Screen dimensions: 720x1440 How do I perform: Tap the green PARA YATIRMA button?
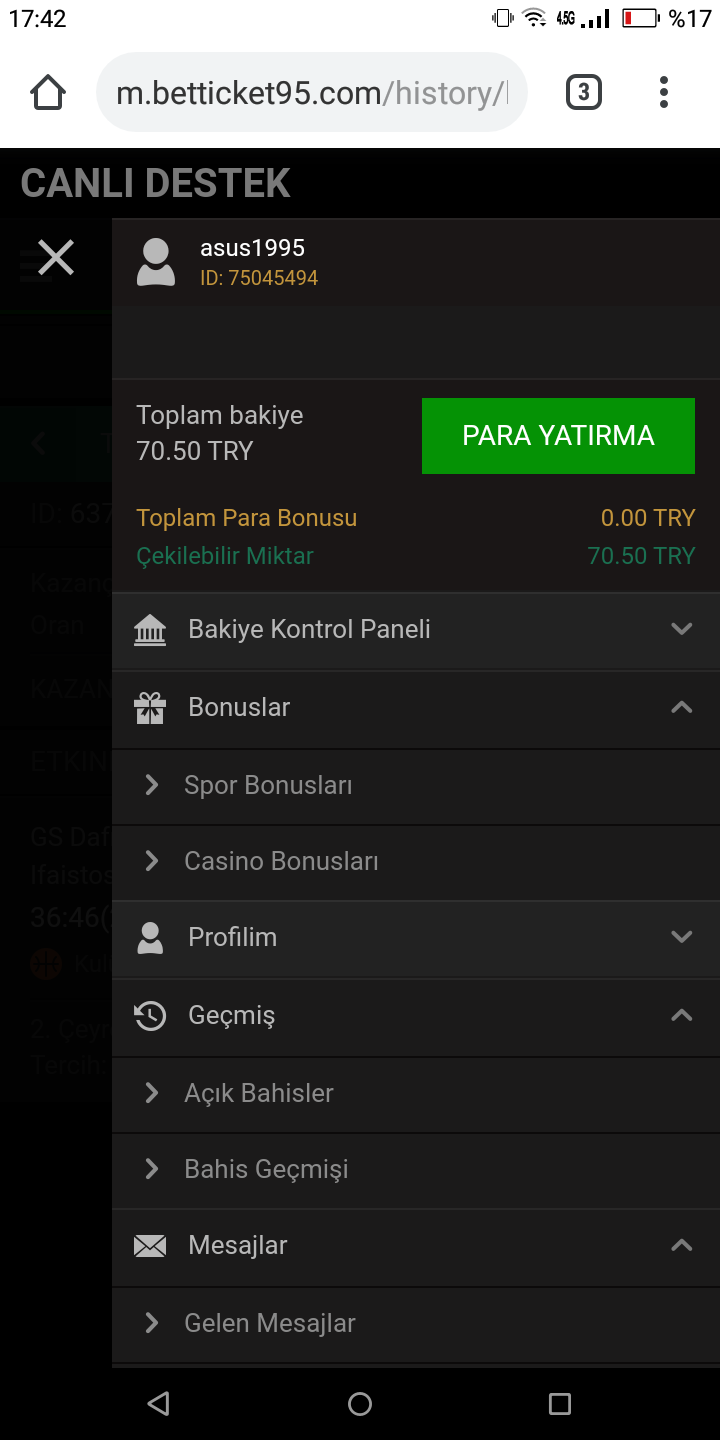[x=558, y=436]
